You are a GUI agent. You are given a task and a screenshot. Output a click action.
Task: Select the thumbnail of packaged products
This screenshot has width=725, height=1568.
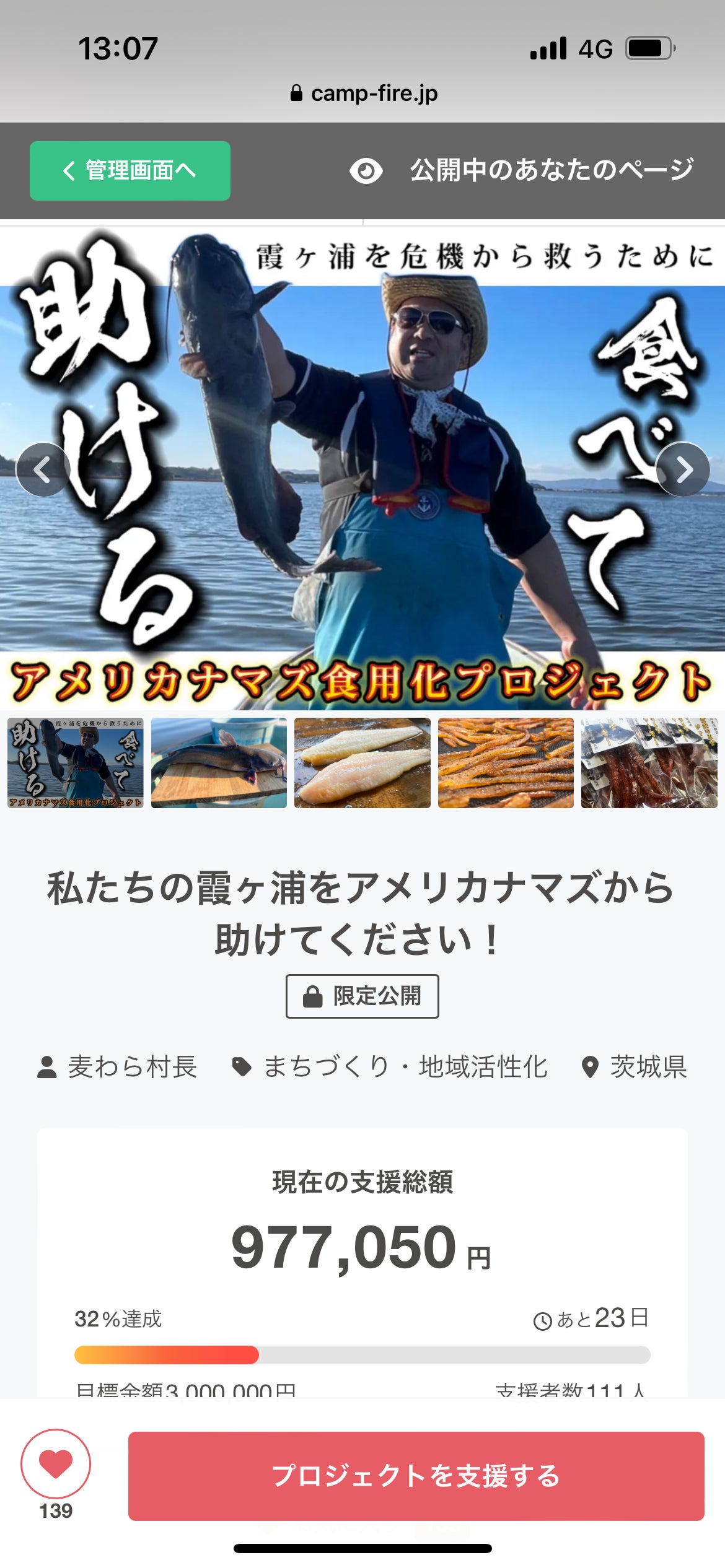pyautogui.click(x=649, y=762)
